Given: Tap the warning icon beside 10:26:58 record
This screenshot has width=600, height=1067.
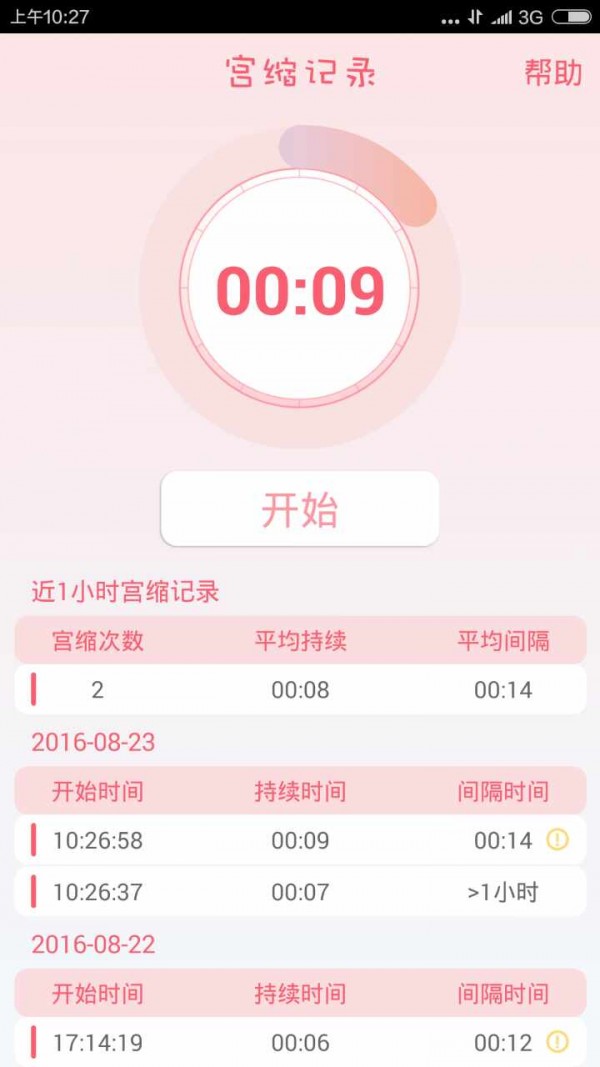Looking at the screenshot, I should click(557, 840).
